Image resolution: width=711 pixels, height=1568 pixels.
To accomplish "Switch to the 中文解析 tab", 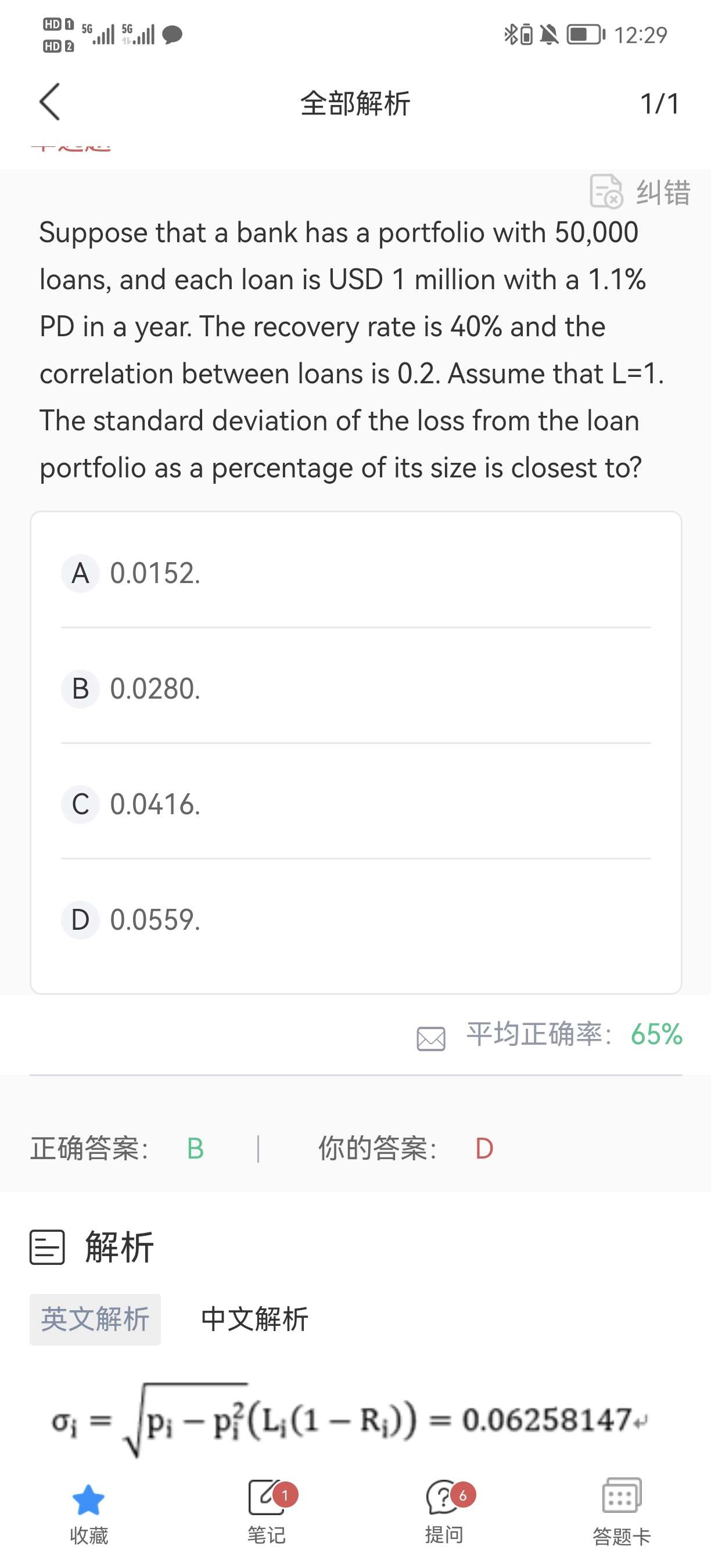I will [254, 1319].
